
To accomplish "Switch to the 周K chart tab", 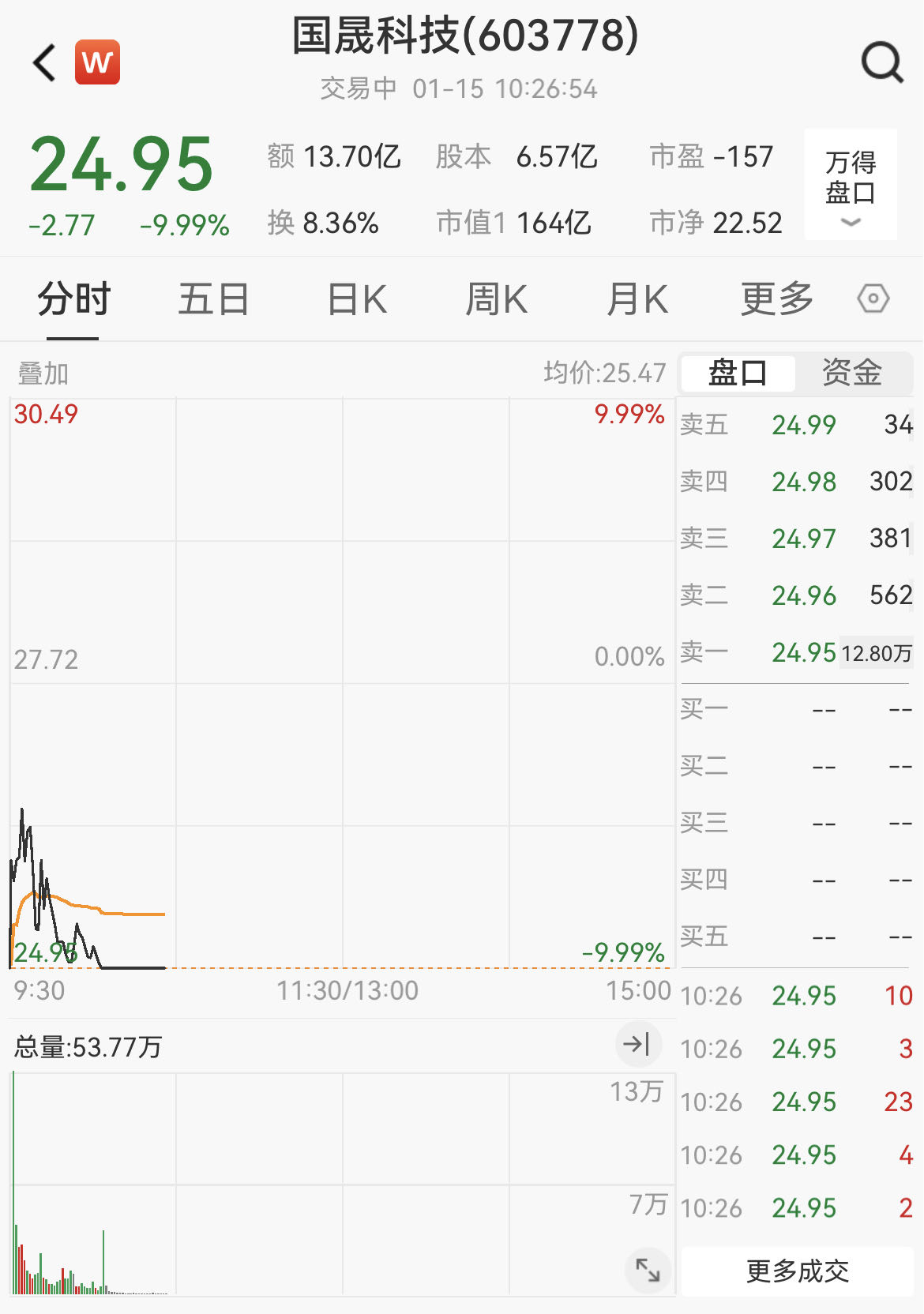I will click(x=496, y=300).
